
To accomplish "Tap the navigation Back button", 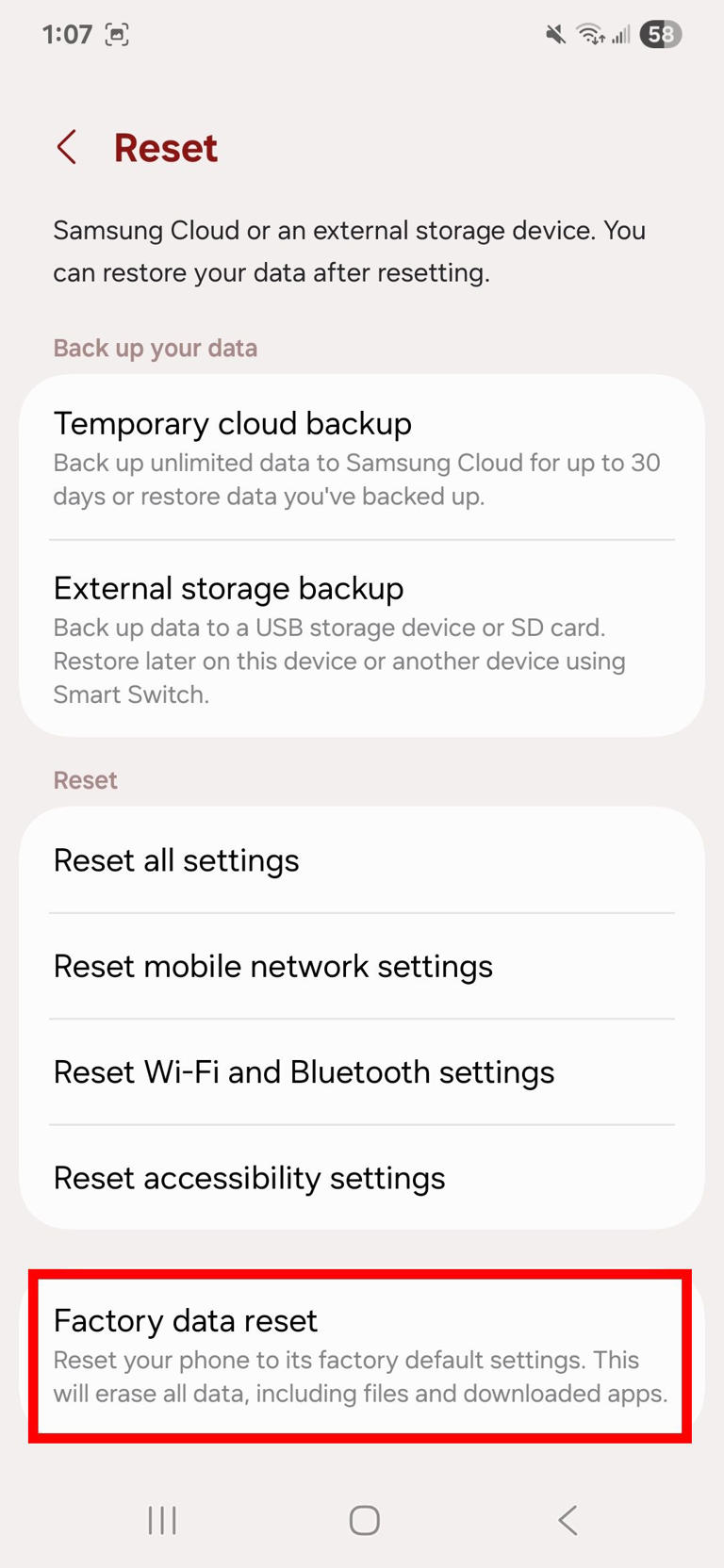I will pos(567,1519).
